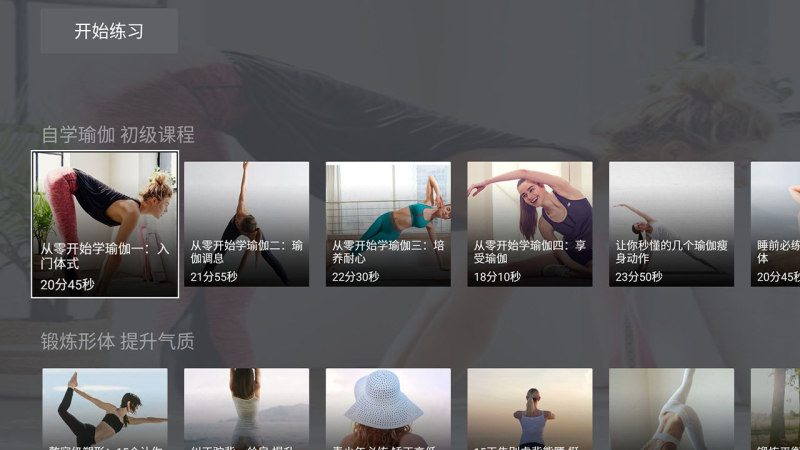
Task: Play 从零开始学瑜伽三：培养耐心
Action: [388, 224]
